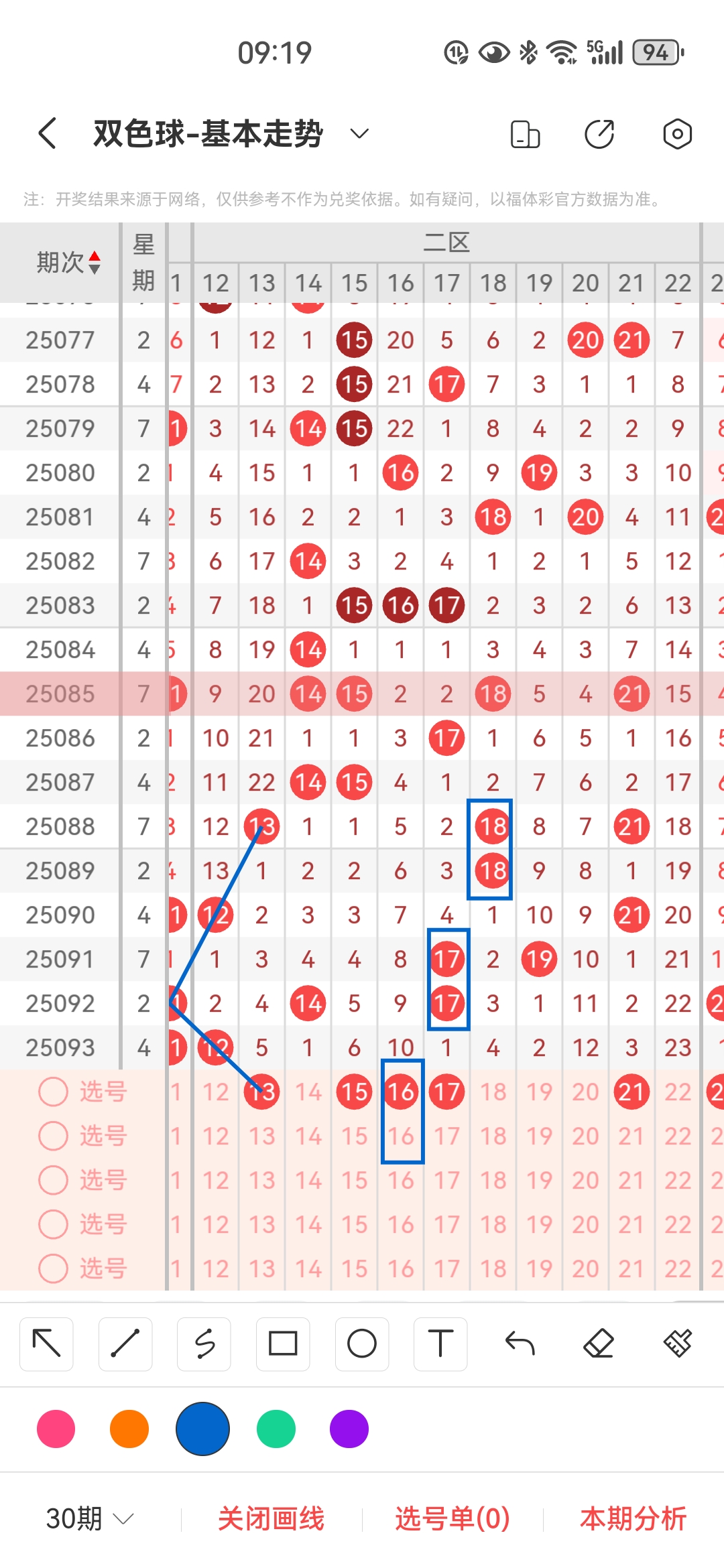
Task: Open chart settings hexagon icon
Action: click(x=677, y=134)
